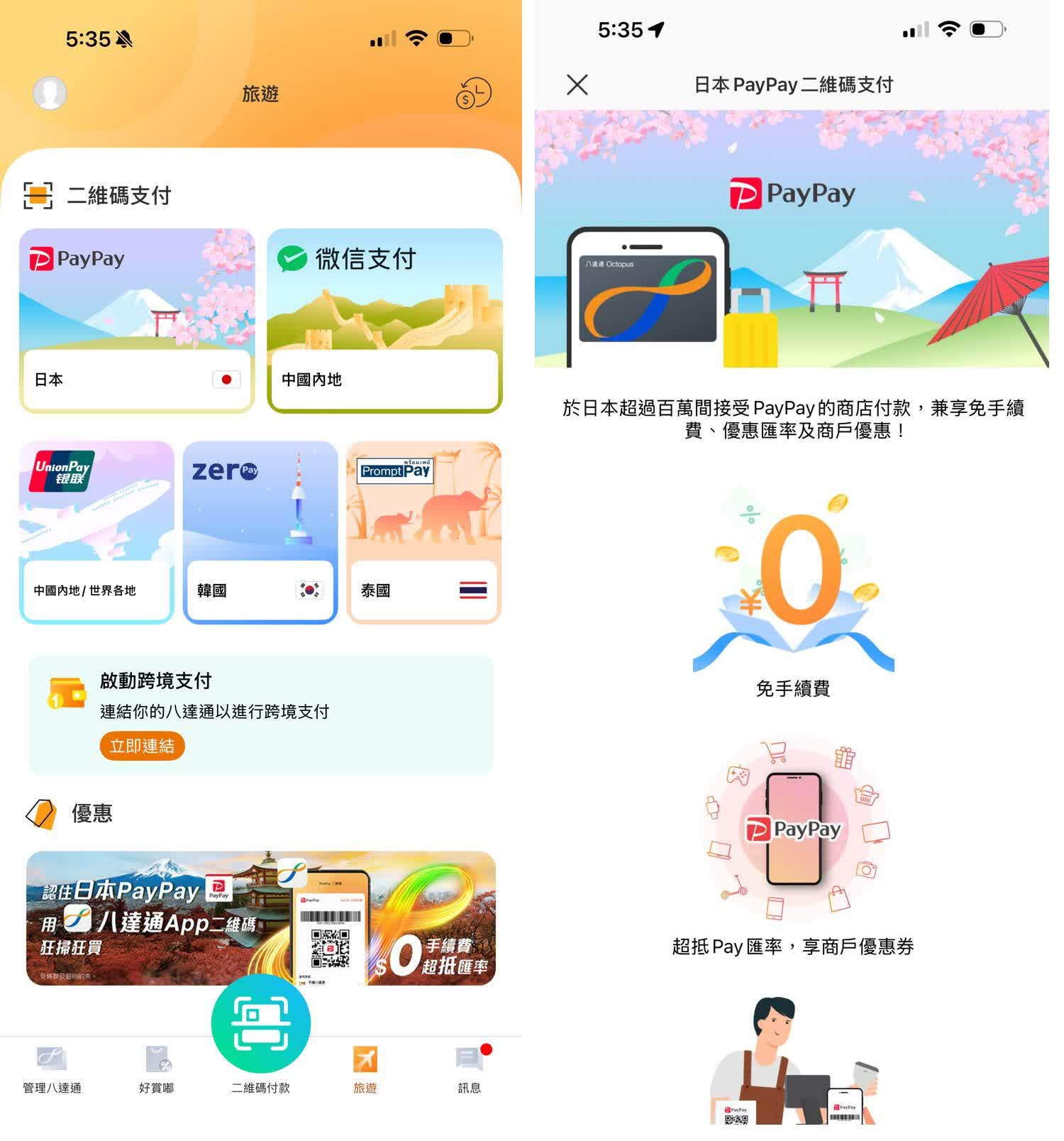The image size is (1064, 1141).
Task: Select the UnionPay 中國內地/世界各地 card
Action: [x=96, y=531]
